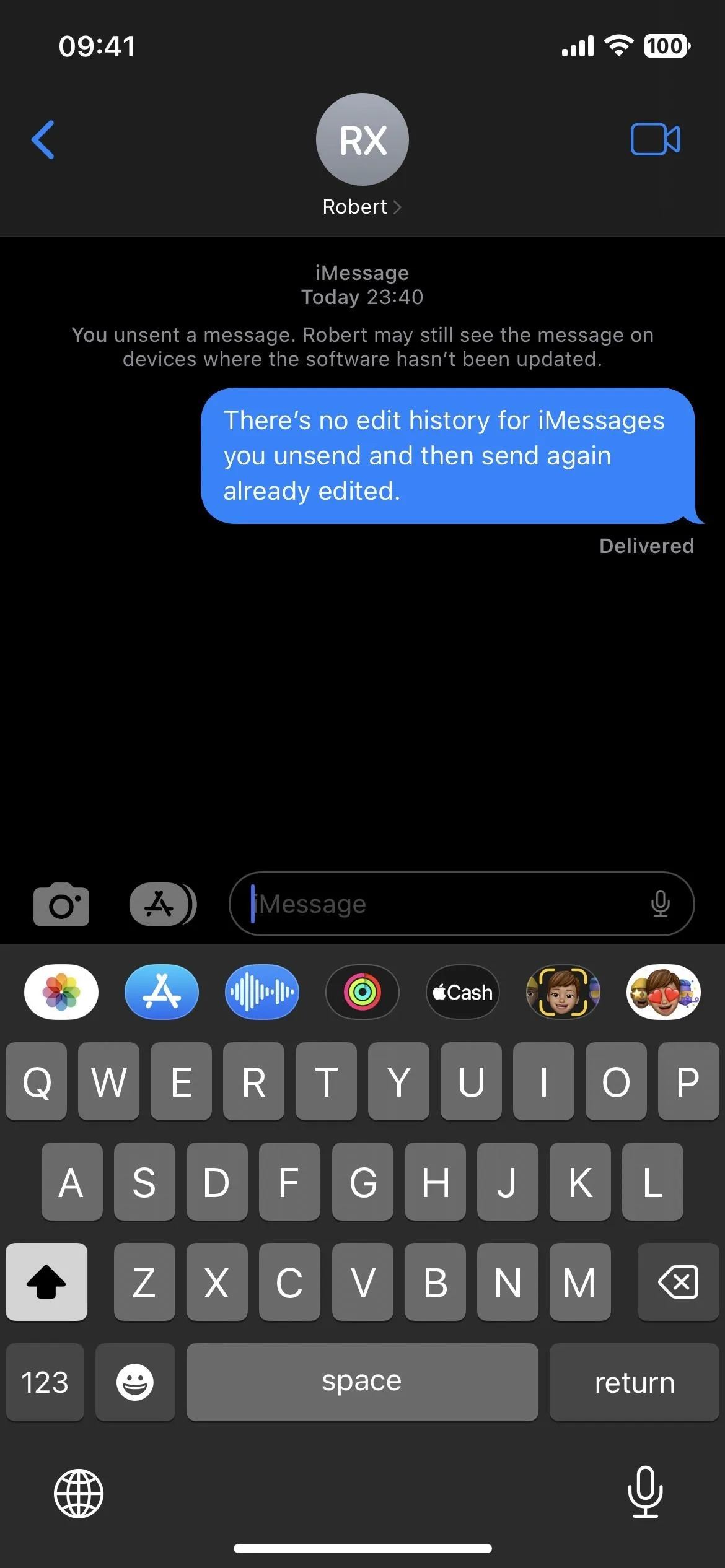The image size is (725, 1568).
Task: Open the Memoji stickers app
Action: pyautogui.click(x=663, y=992)
